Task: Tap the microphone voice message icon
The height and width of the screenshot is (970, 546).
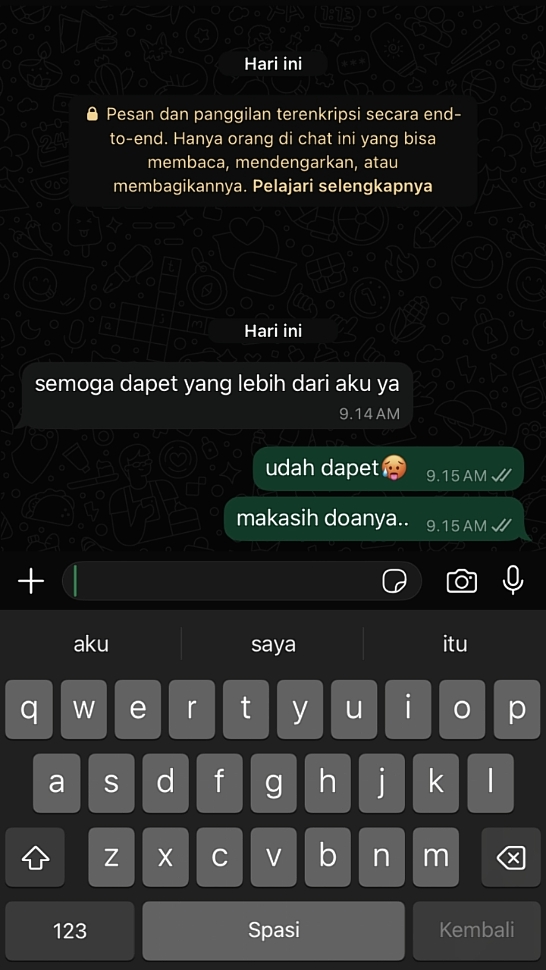Action: pyautogui.click(x=513, y=580)
